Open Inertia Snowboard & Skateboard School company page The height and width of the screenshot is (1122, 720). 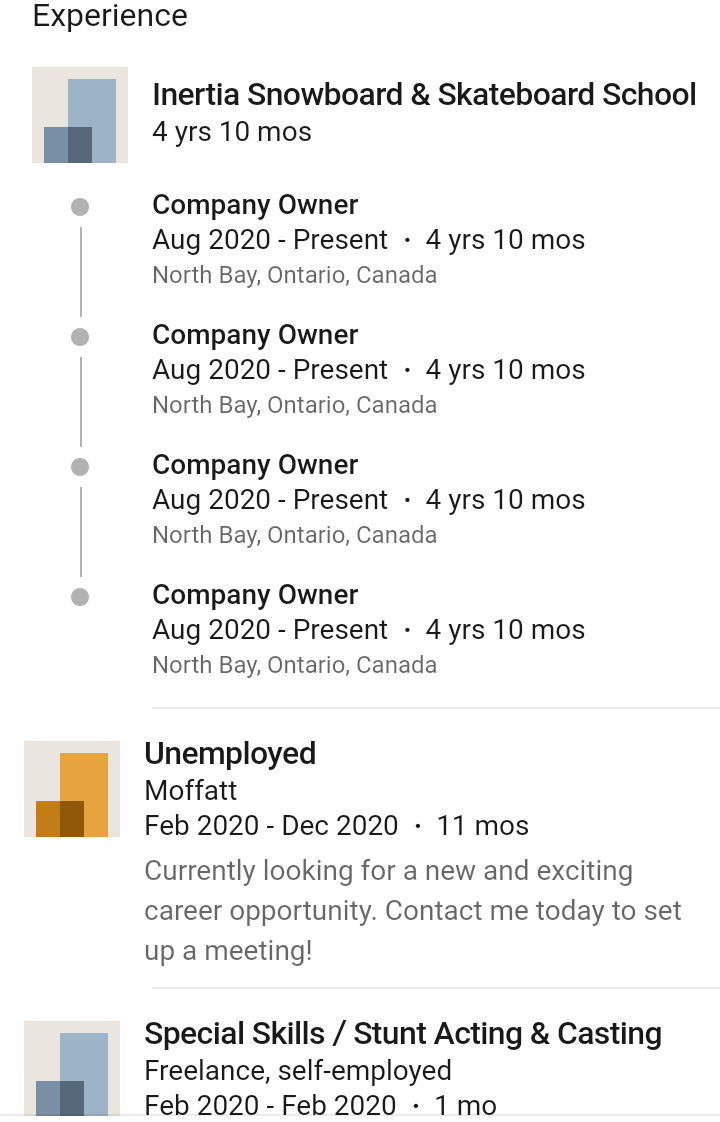424,95
